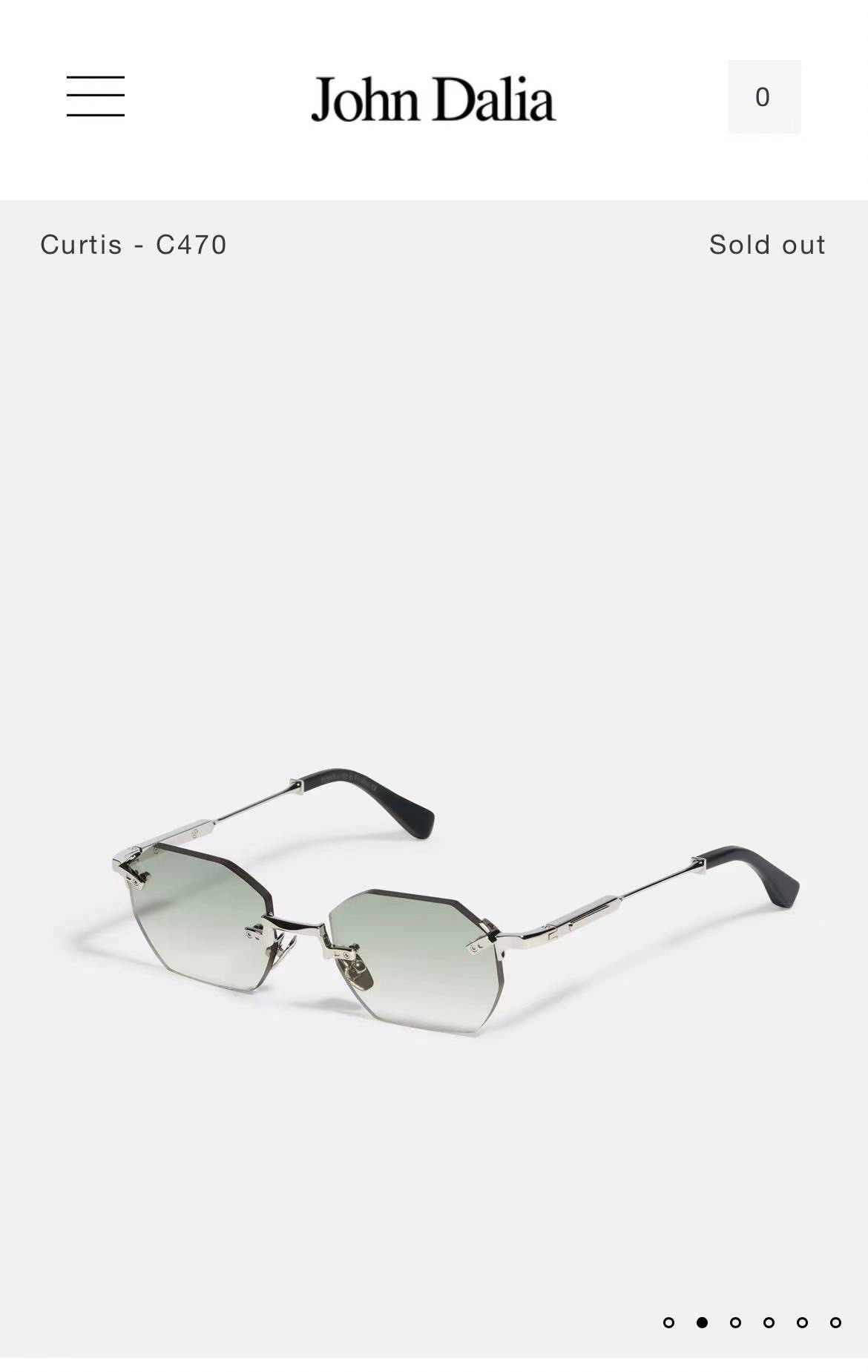Viewport: 868px width, 1372px height.
Task: Go to the John Dalia homepage
Action: pos(433,99)
